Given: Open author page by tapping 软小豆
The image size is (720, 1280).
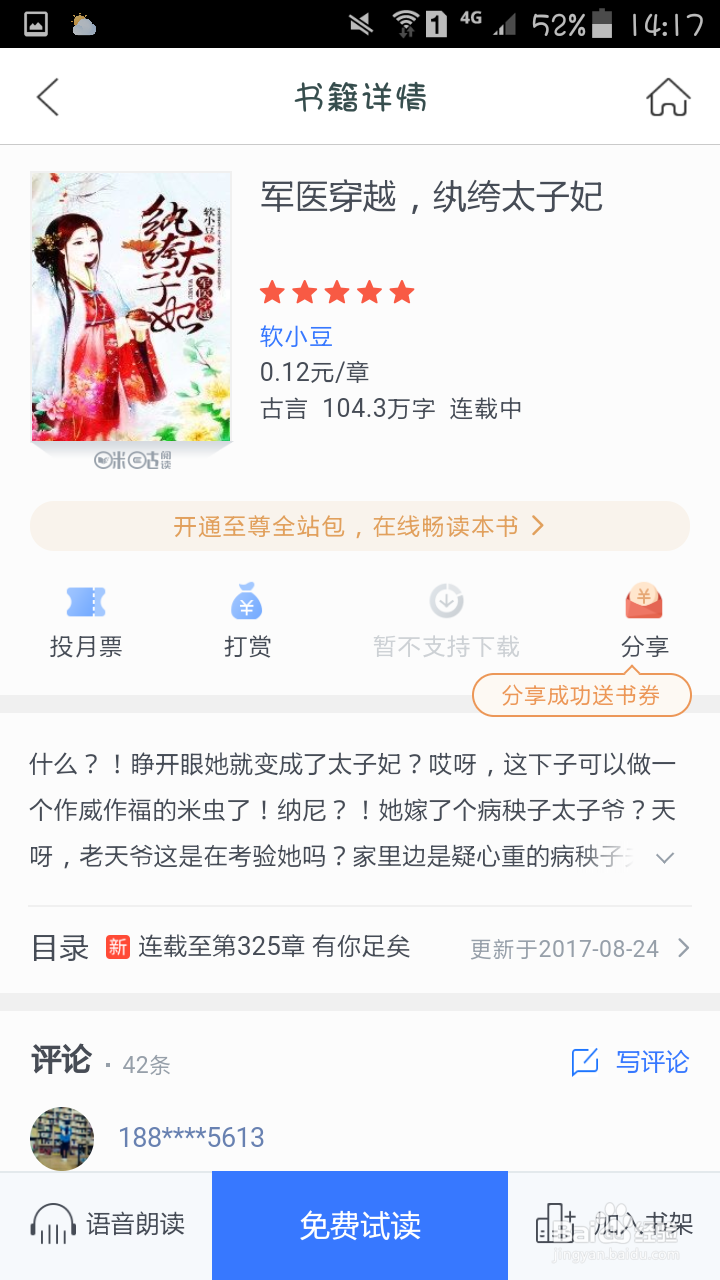Looking at the screenshot, I should click(296, 337).
